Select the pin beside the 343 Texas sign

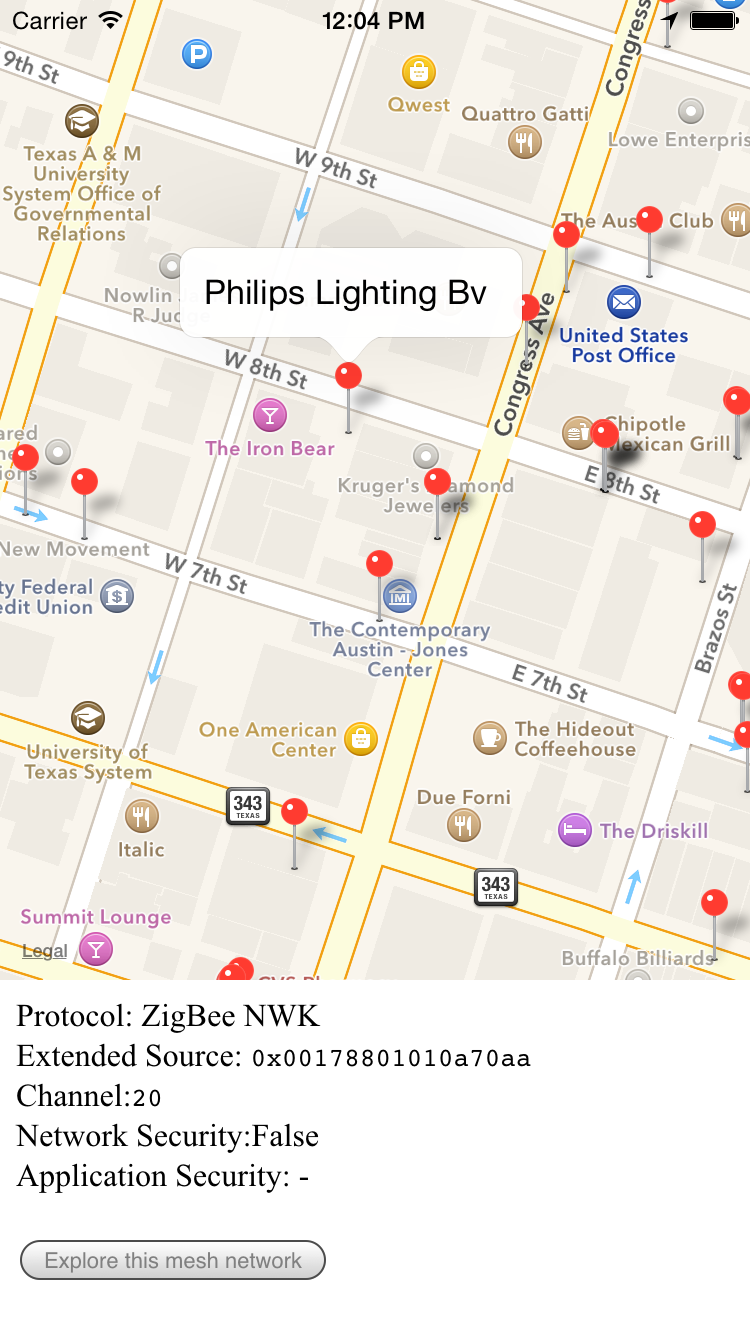coord(294,812)
